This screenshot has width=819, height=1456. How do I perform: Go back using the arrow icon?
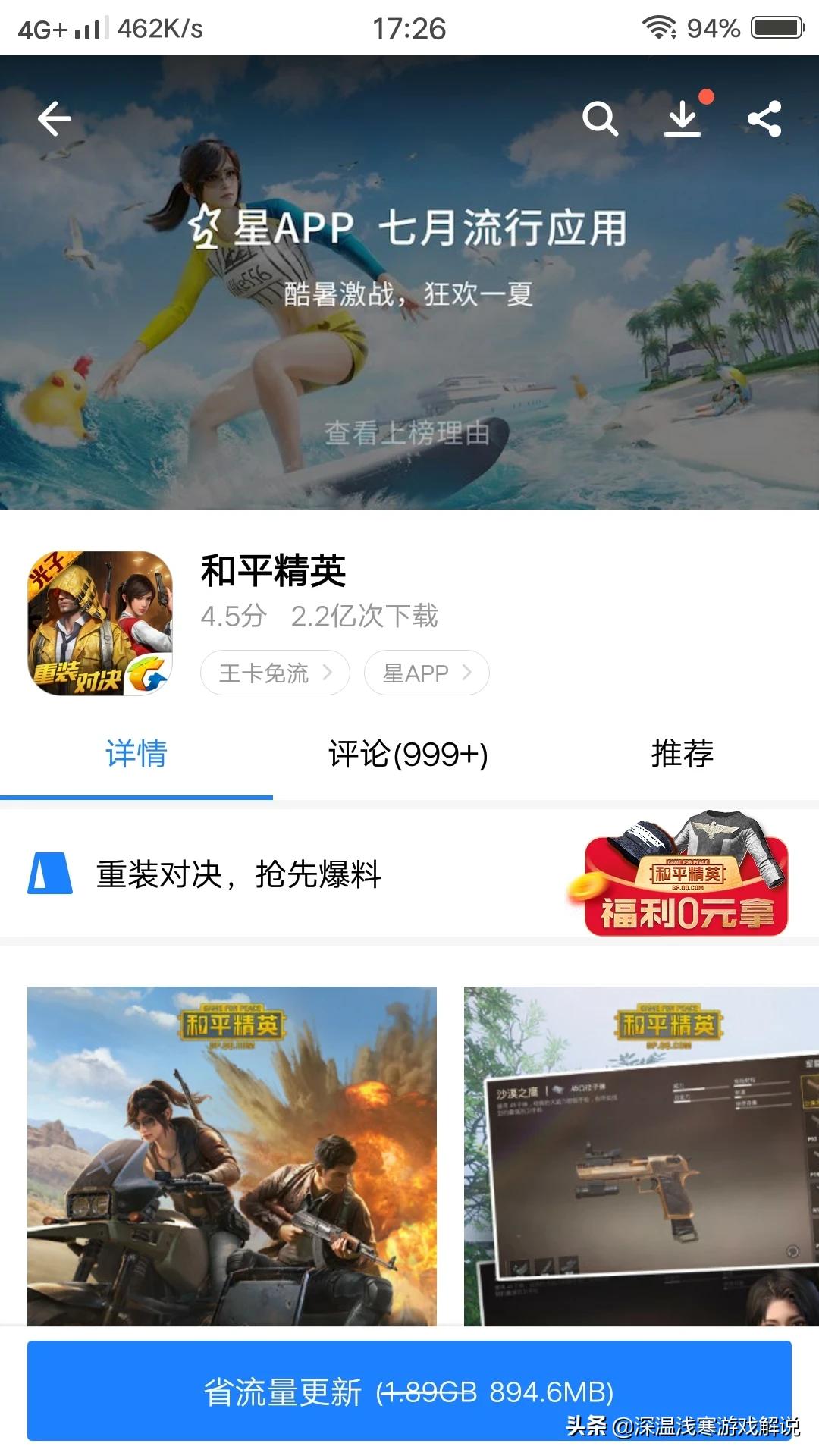pyautogui.click(x=55, y=119)
